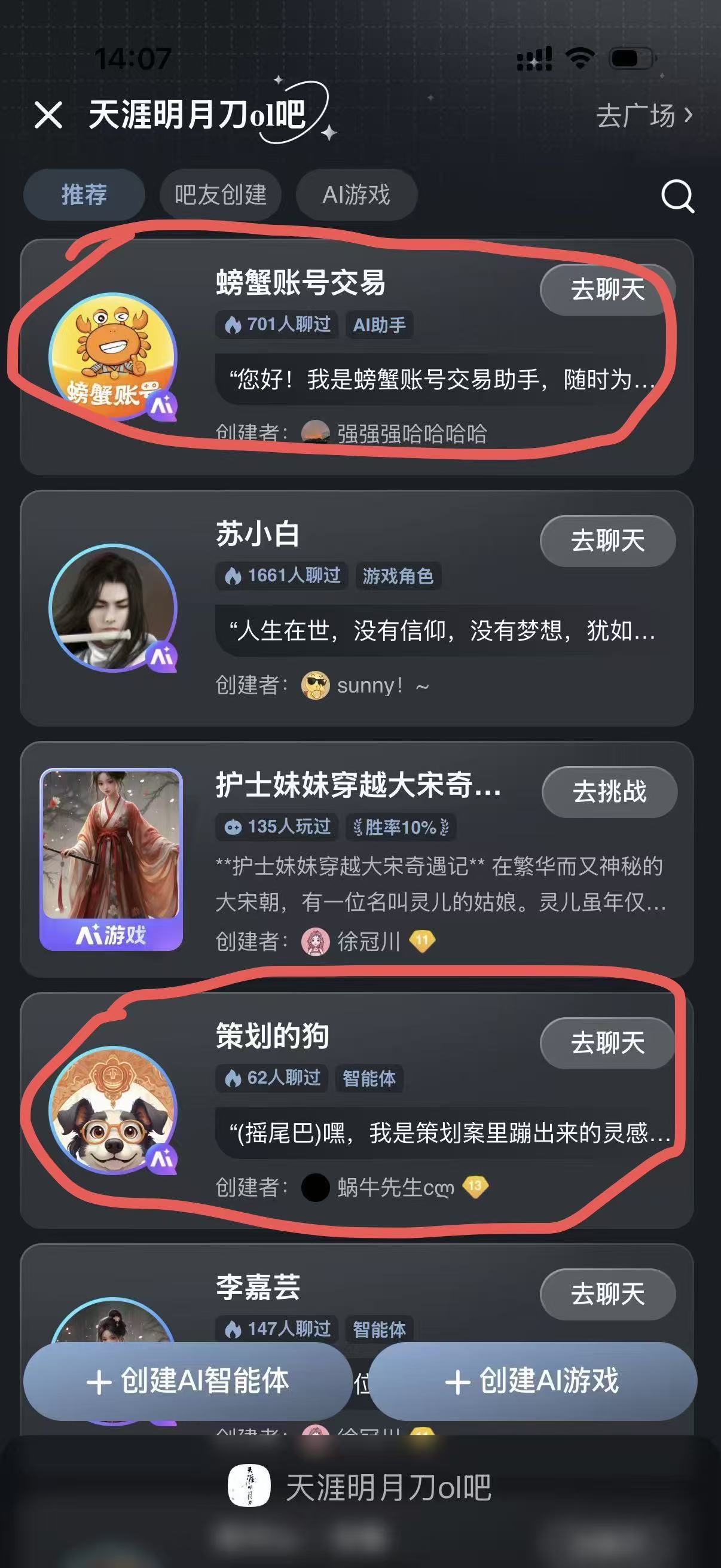Open the 螃蟹账号交易 crab avatar
The width and height of the screenshot is (721, 1568).
click(112, 356)
